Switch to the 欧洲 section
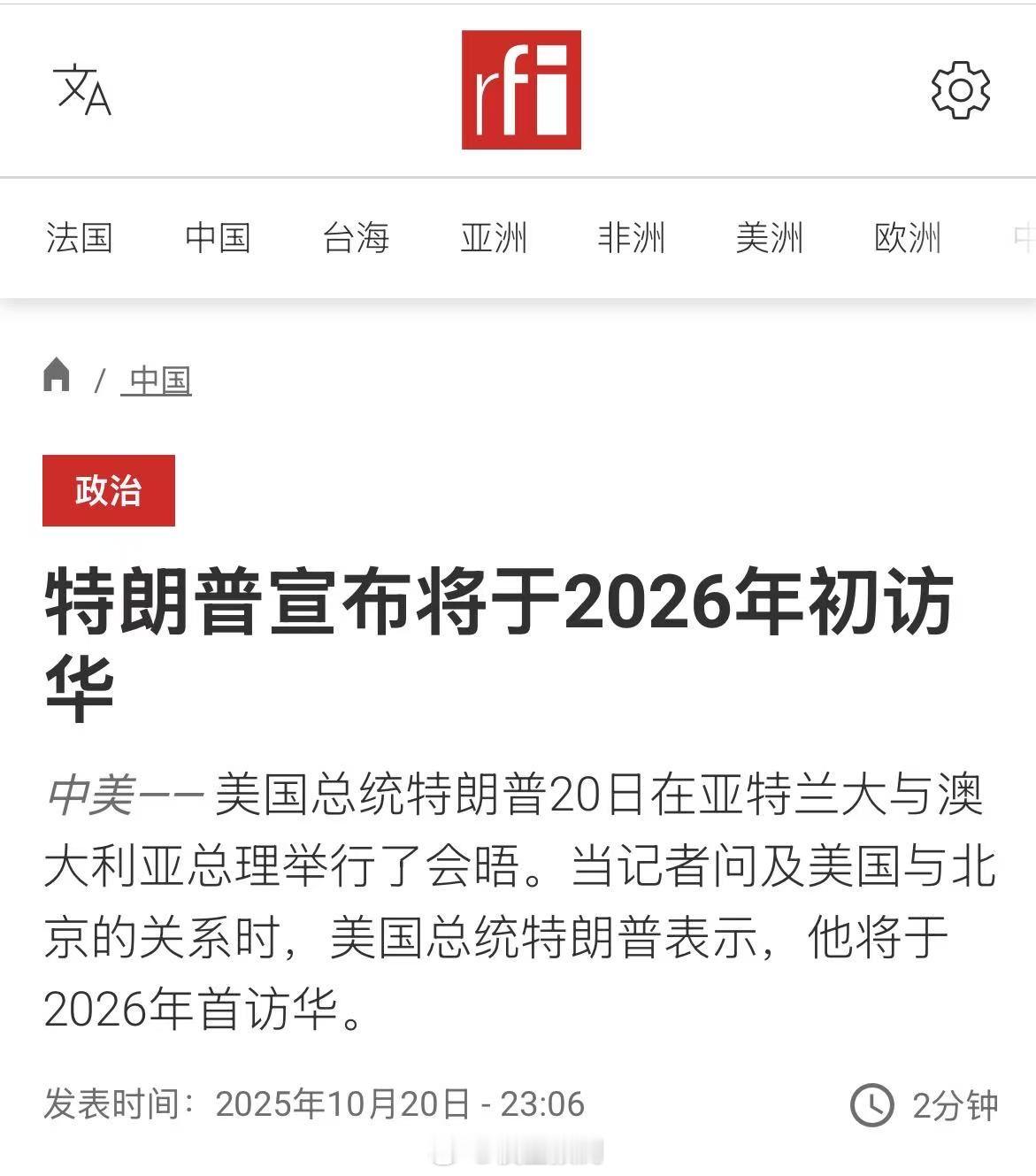This screenshot has width=1036, height=1176. coord(907,238)
